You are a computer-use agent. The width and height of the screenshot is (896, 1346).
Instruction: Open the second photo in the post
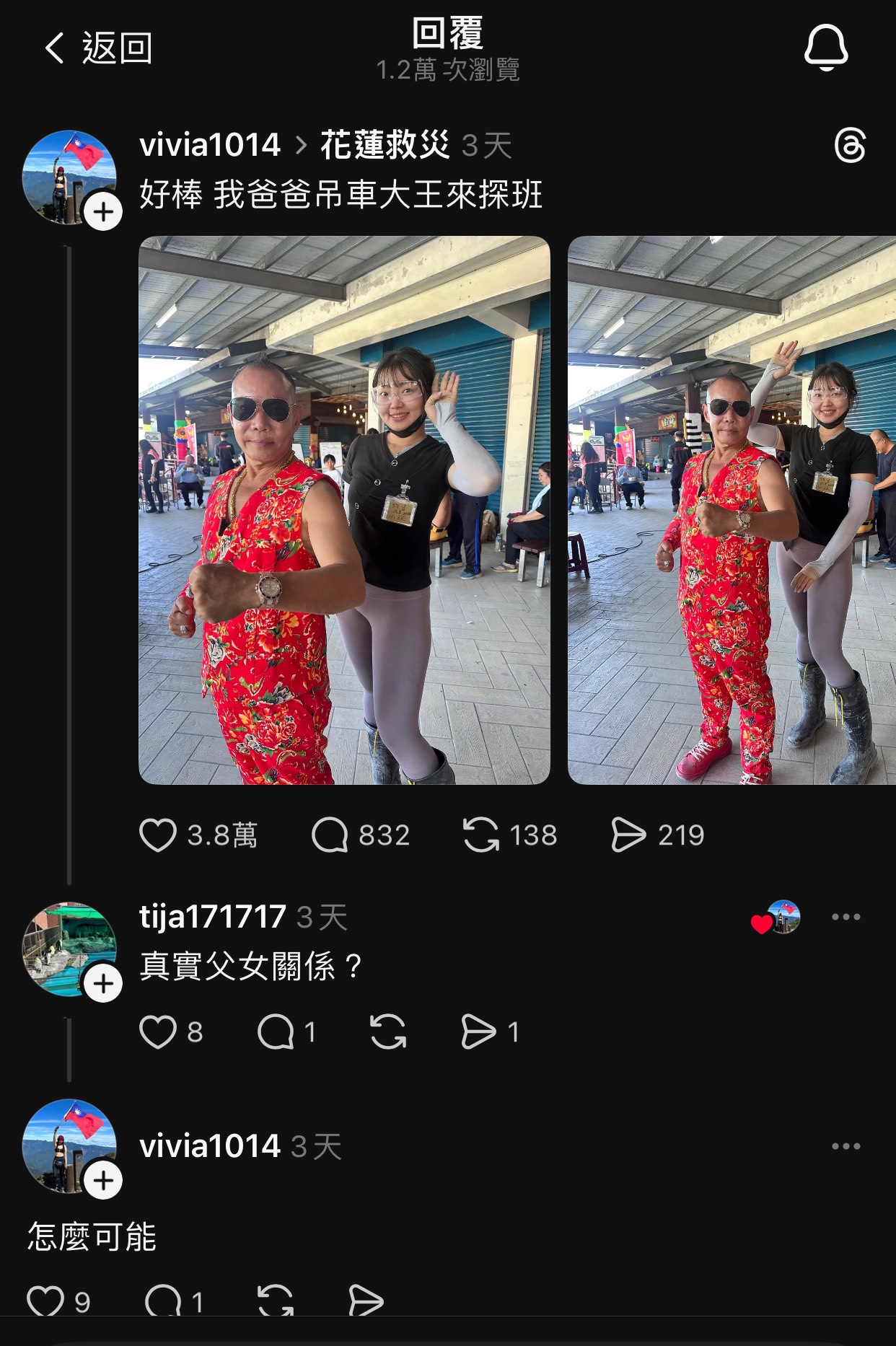pos(732,510)
